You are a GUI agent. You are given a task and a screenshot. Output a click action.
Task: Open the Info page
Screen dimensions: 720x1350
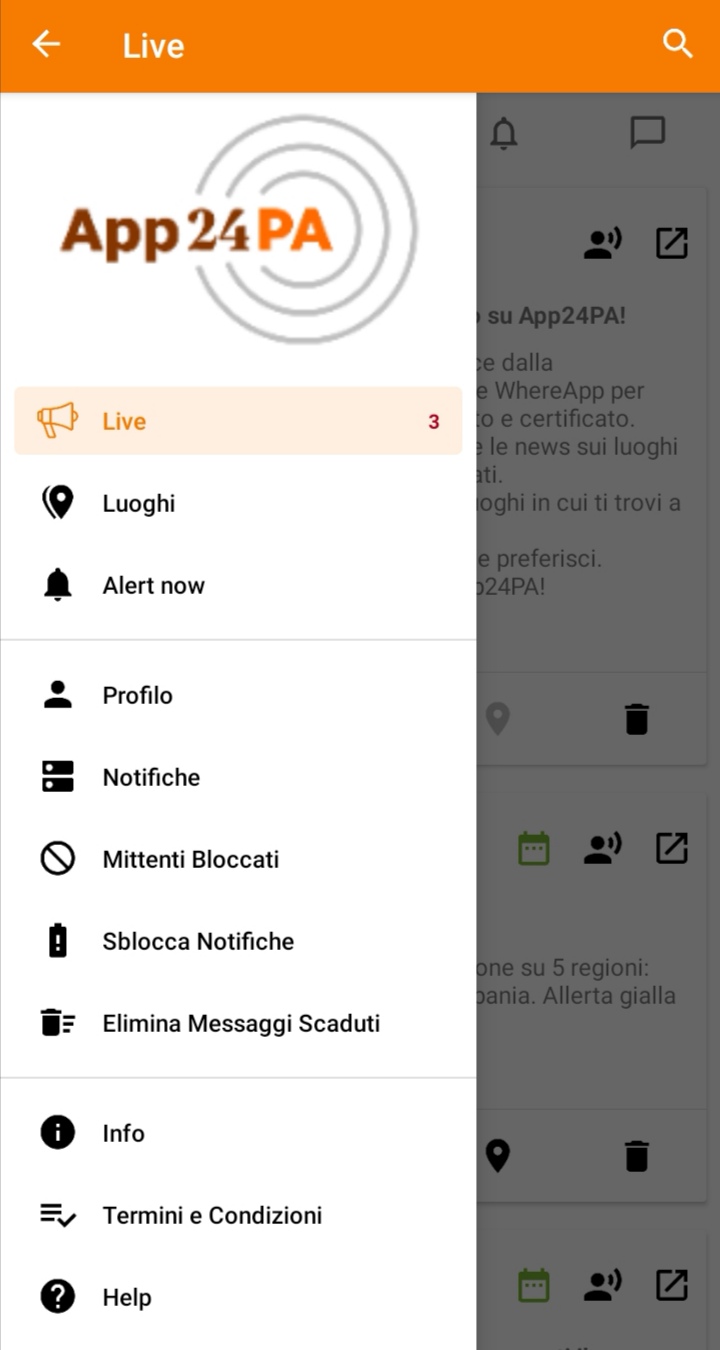coord(238,1133)
